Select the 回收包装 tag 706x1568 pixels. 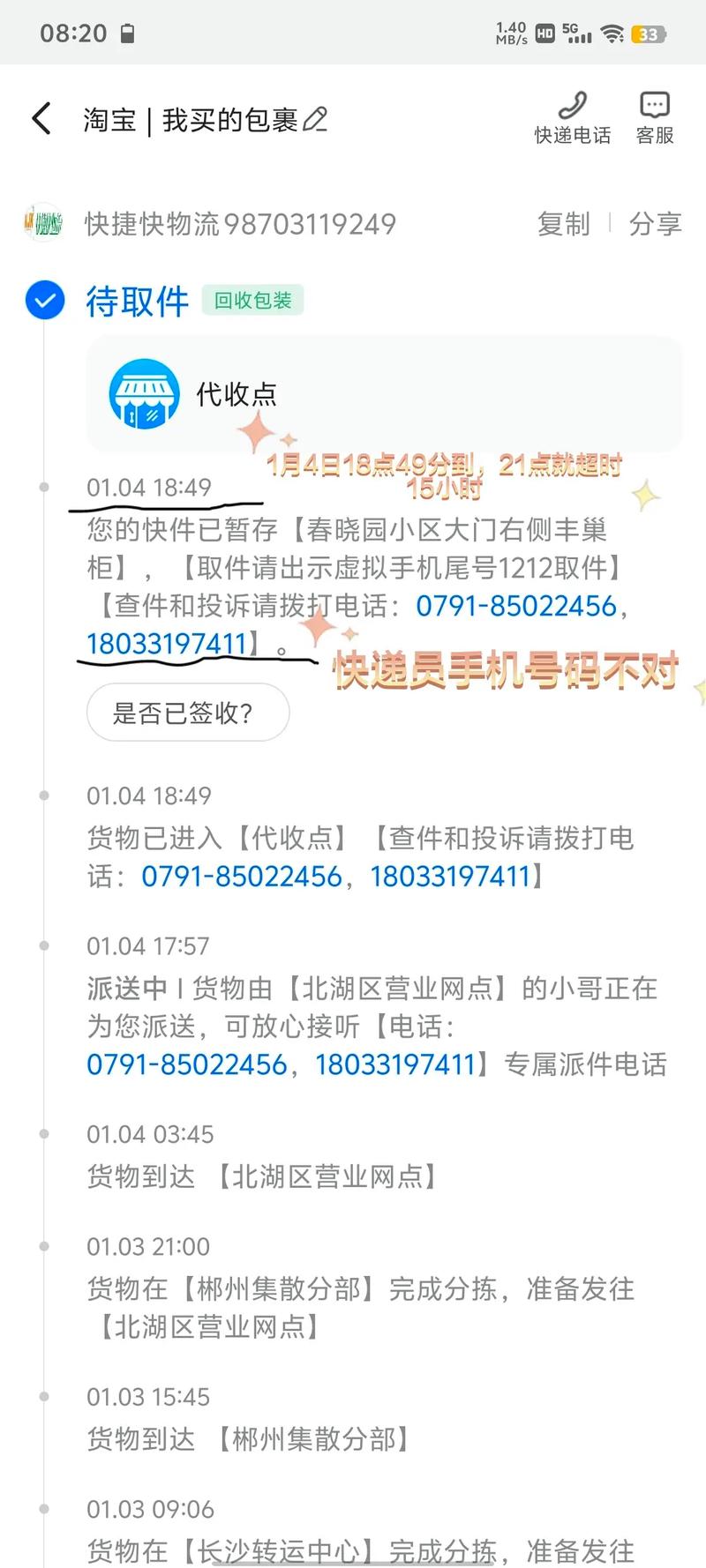tap(253, 300)
